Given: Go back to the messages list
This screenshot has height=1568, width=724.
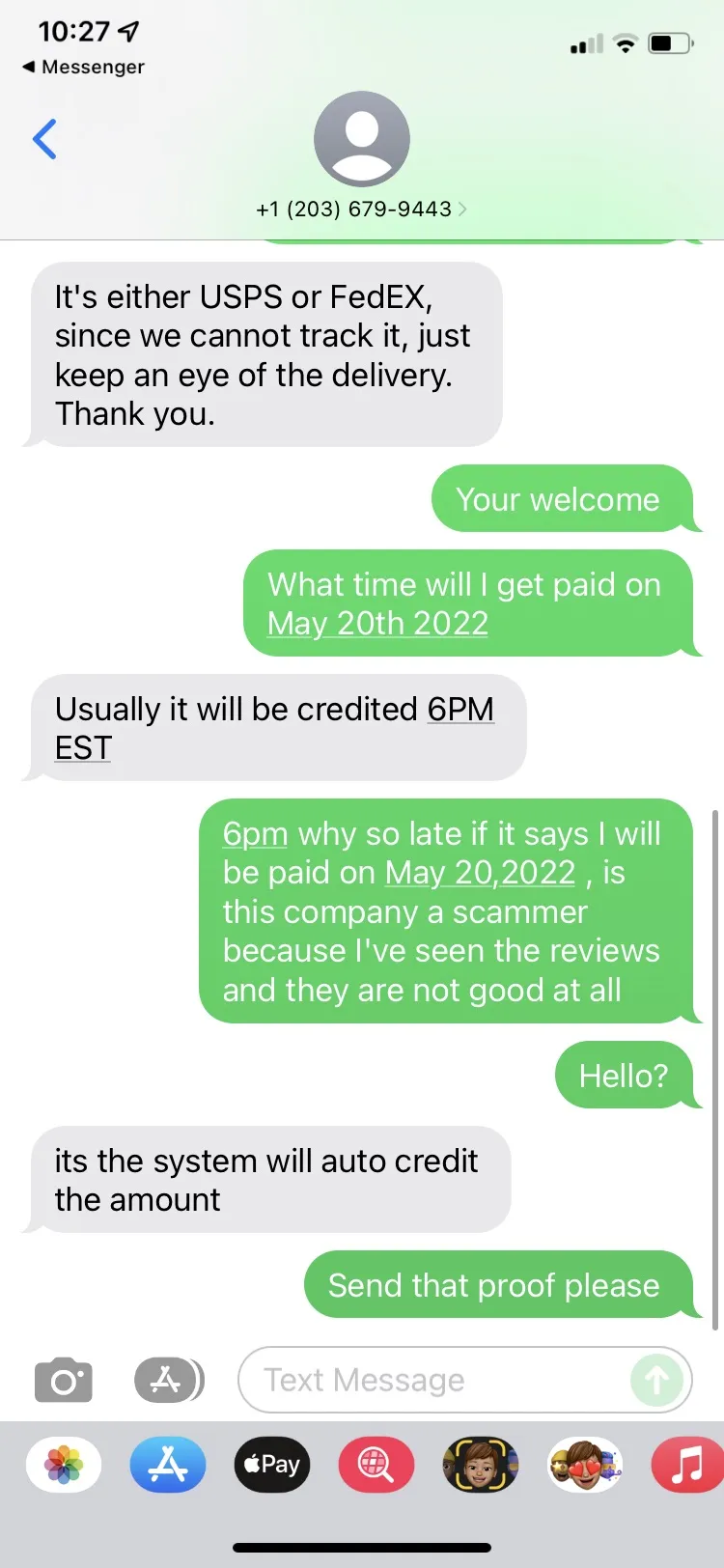Looking at the screenshot, I should pyautogui.click(x=44, y=139).
